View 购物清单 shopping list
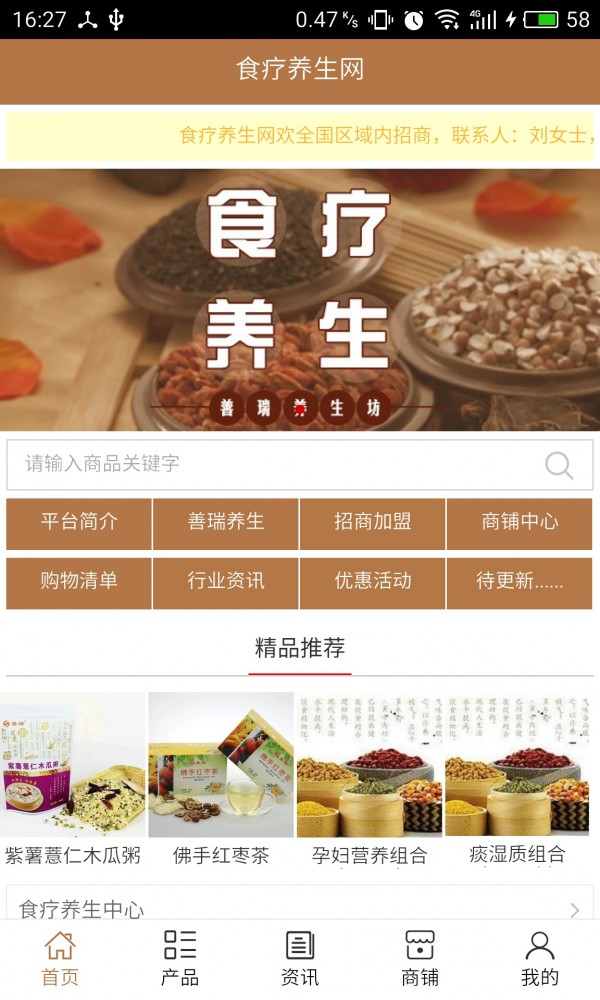 click(x=79, y=582)
